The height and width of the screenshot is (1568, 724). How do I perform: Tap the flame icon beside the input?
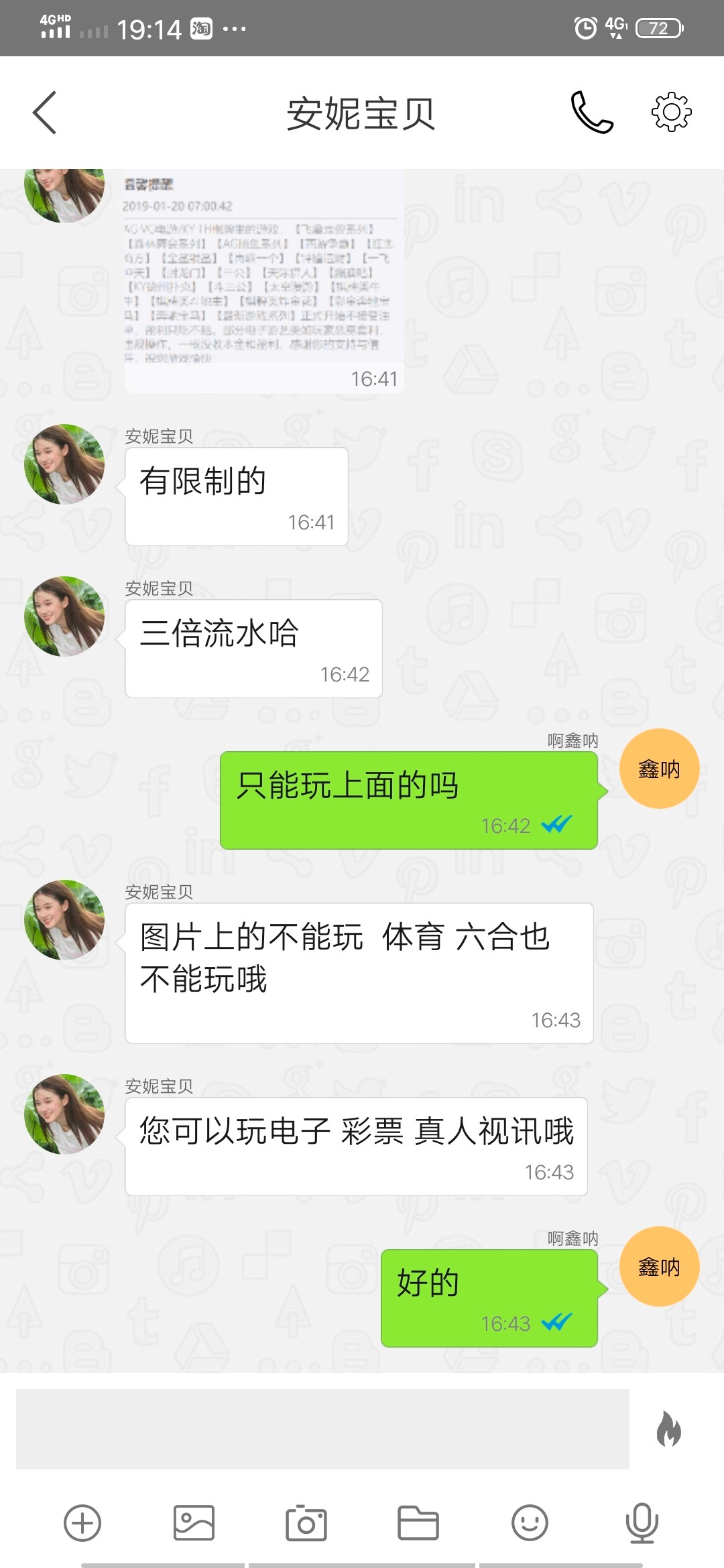tap(668, 1429)
